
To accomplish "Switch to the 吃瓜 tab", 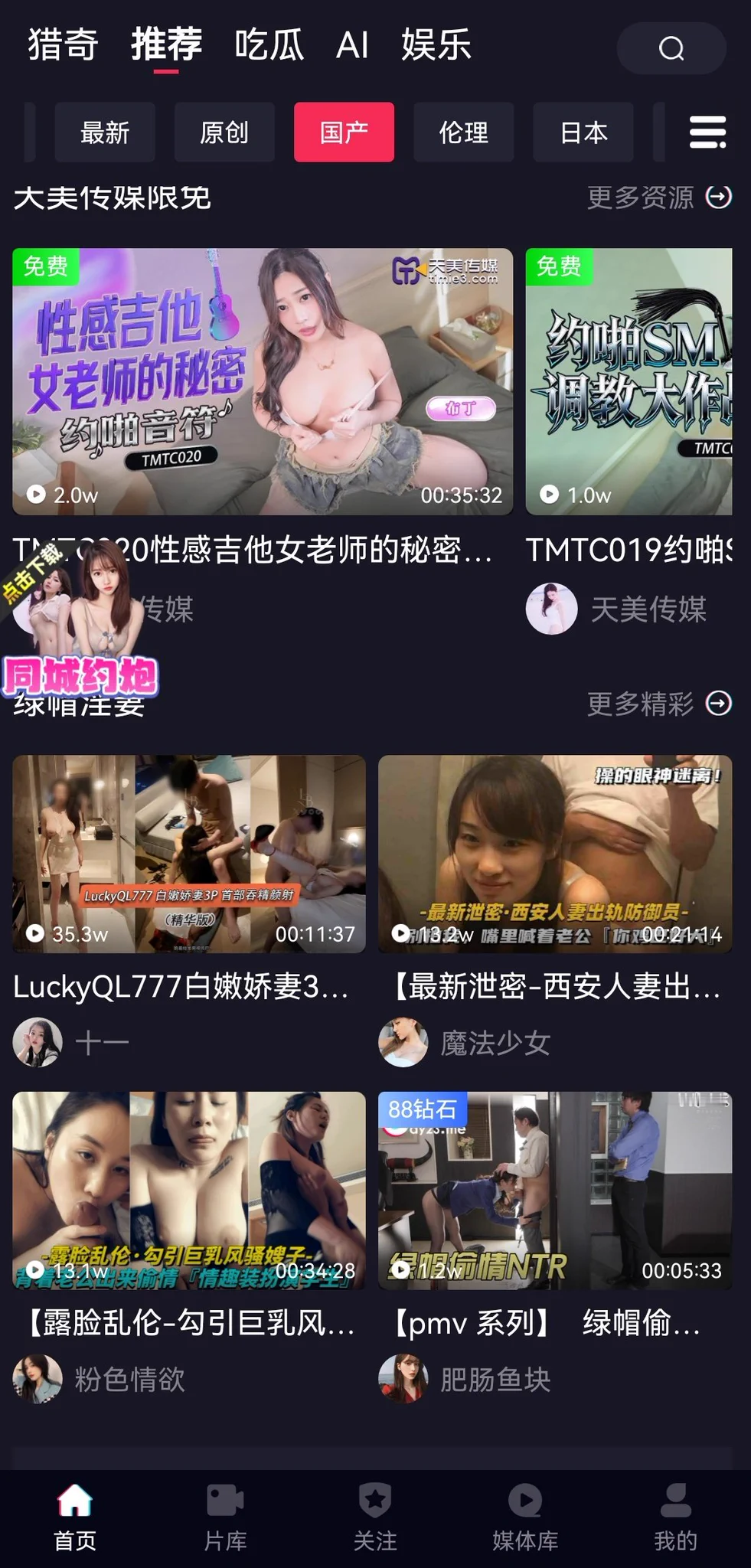I will click(x=269, y=46).
